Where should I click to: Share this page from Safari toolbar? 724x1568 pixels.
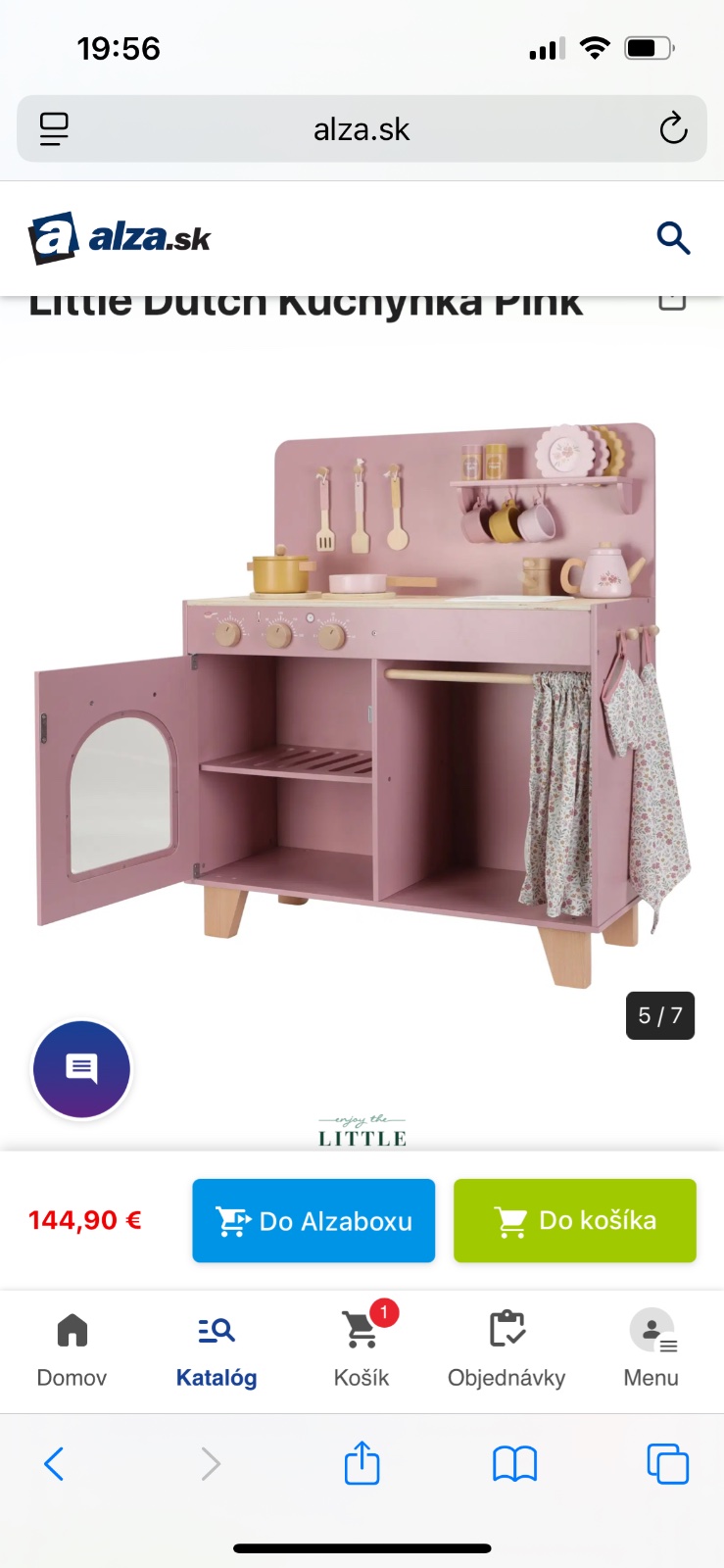click(362, 1464)
